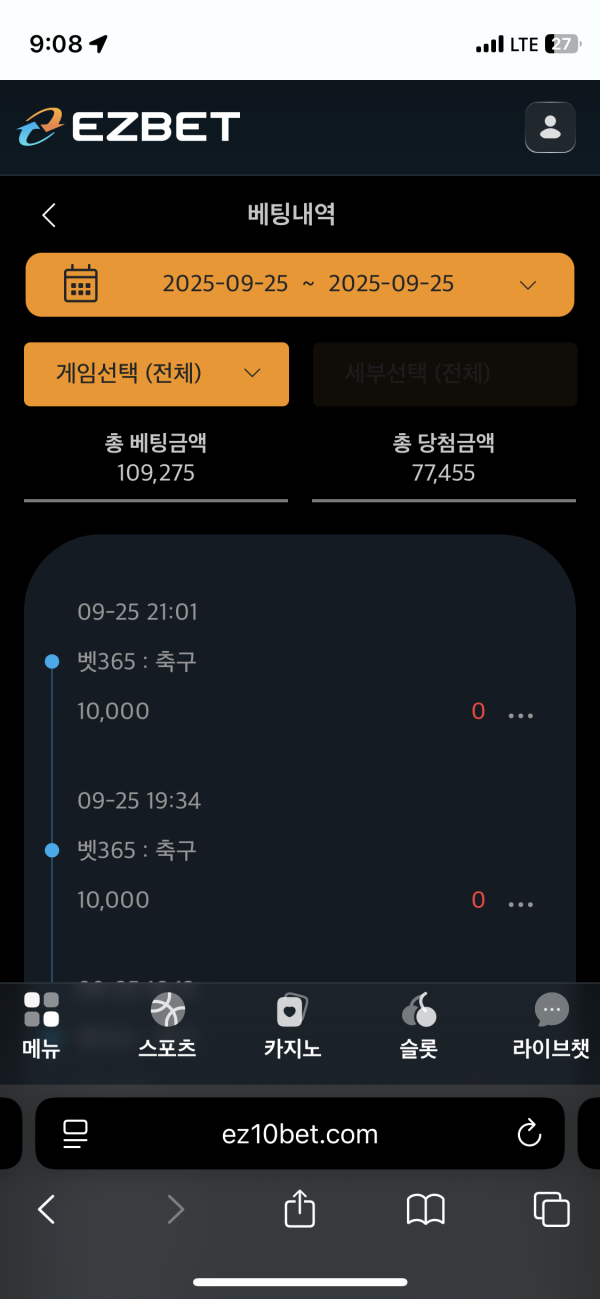Image resolution: width=600 pixels, height=1299 pixels.
Task: Open the Safari page settings menu
Action: point(75,1134)
